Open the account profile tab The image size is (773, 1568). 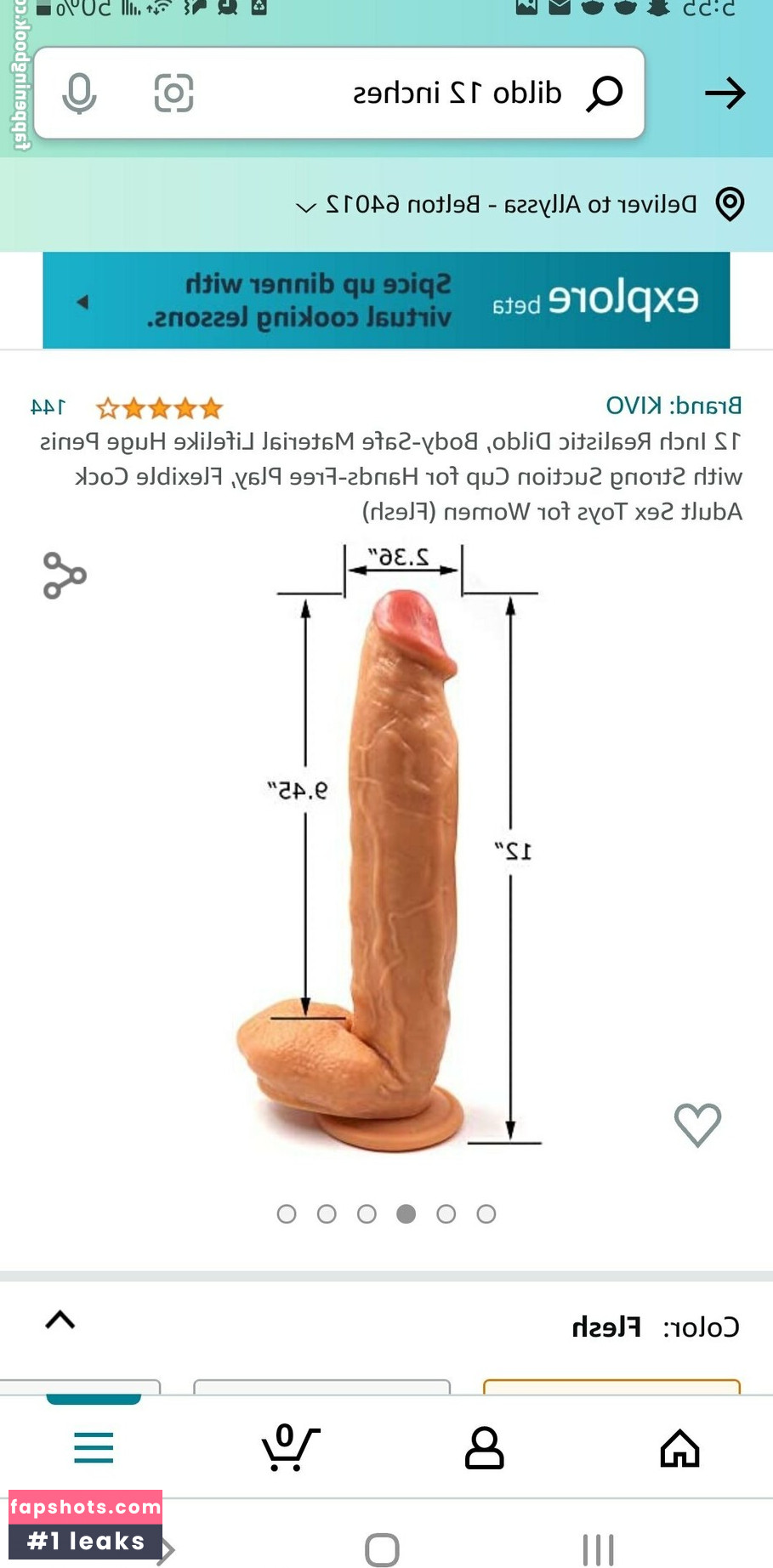[484, 1448]
